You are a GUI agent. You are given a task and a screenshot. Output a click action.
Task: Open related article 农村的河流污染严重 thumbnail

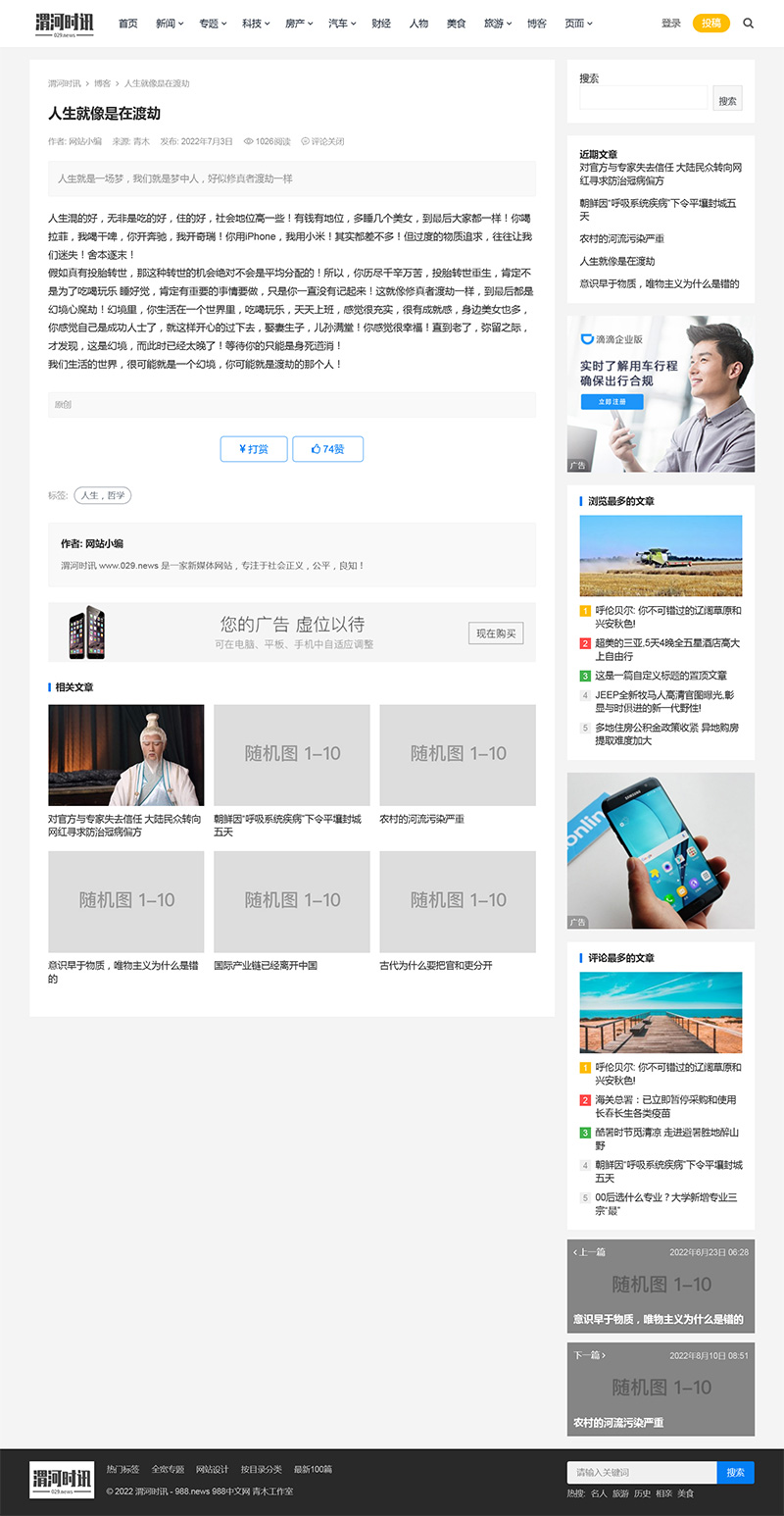click(x=458, y=754)
